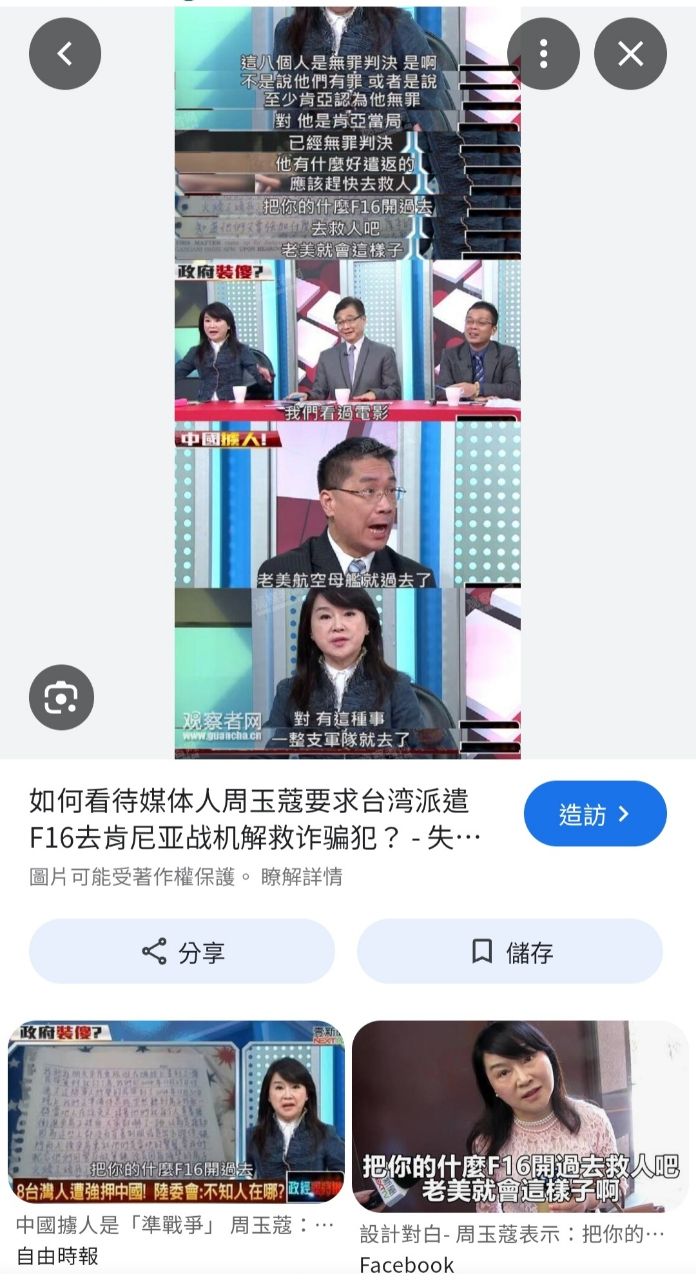Open the three-dot overflow menu
The width and height of the screenshot is (696, 1280).
(x=543, y=54)
